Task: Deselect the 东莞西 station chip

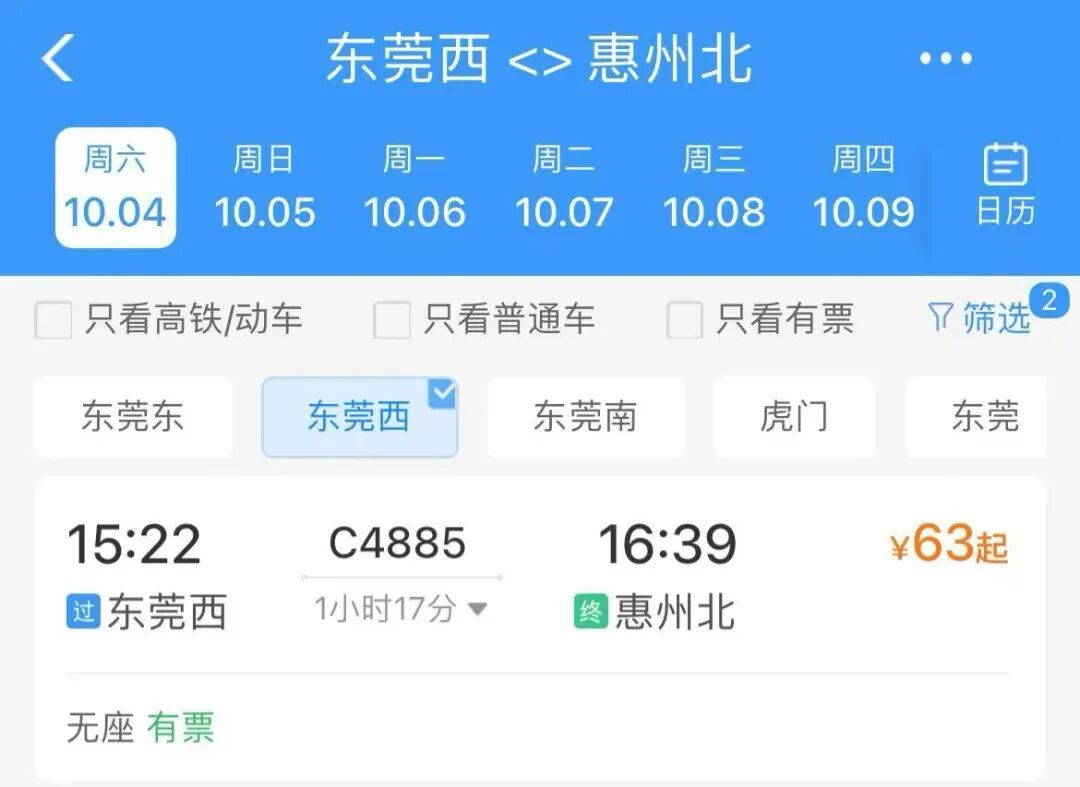Action: (x=359, y=417)
